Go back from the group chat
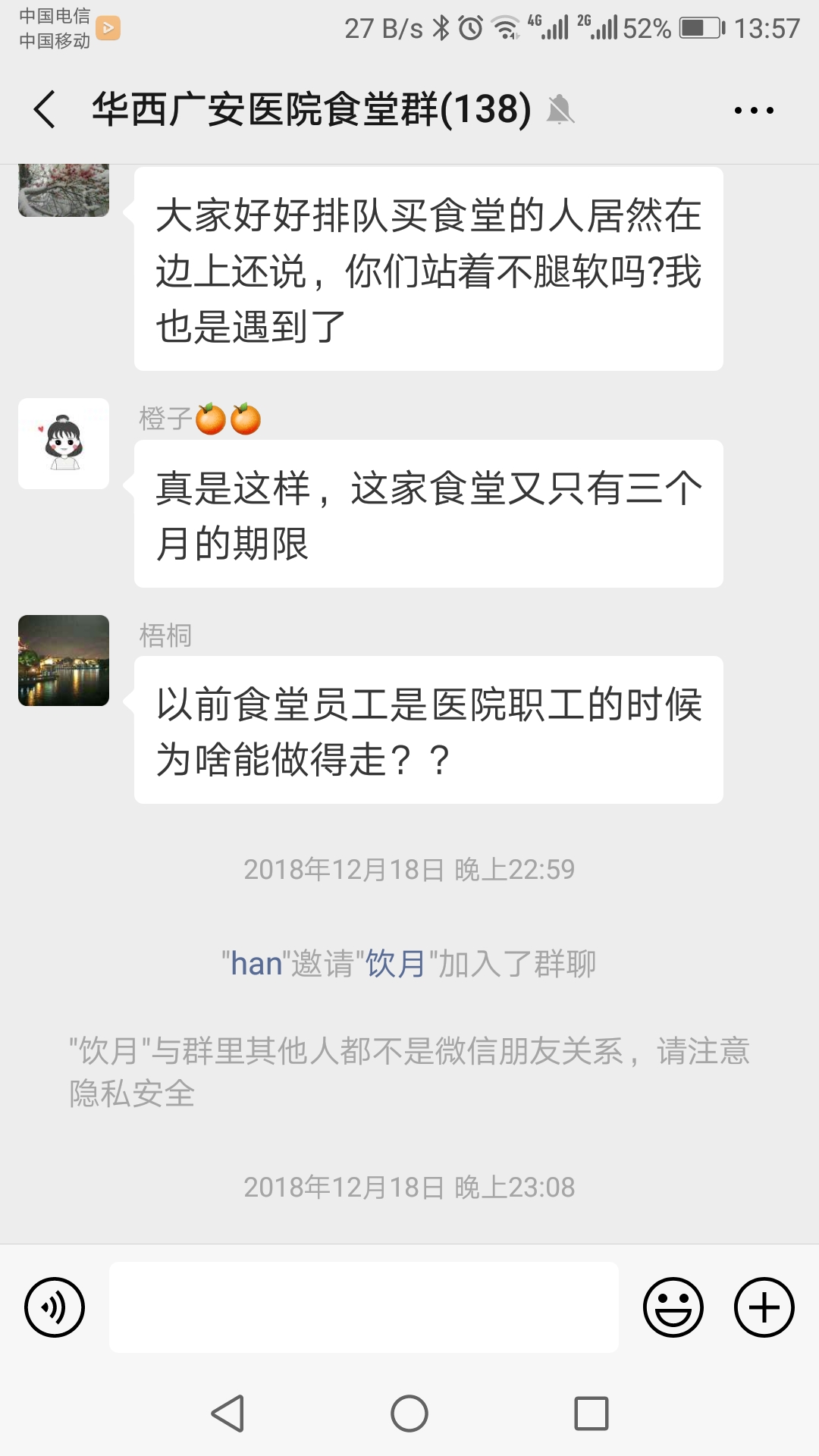The image size is (819, 1456). tap(45, 109)
